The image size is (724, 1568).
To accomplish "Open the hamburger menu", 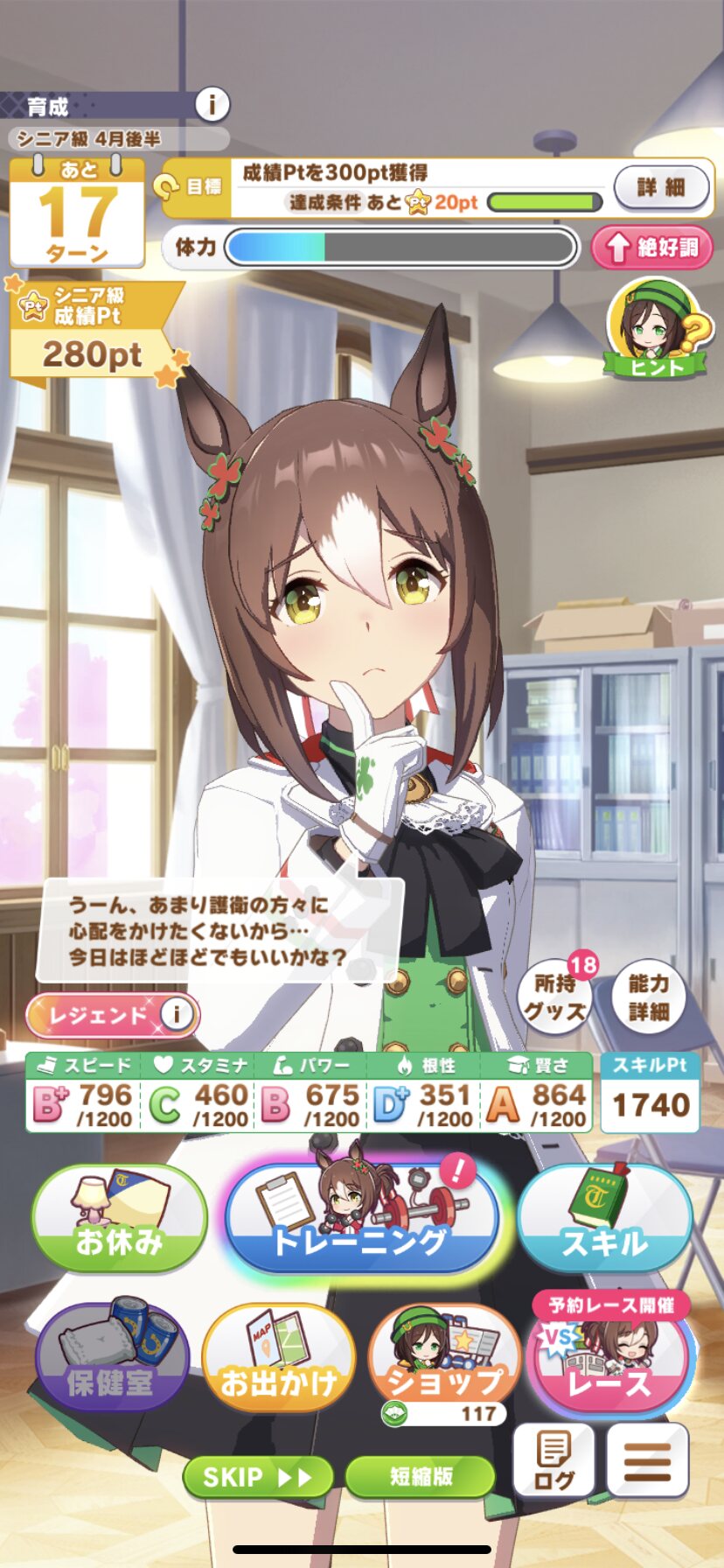I will point(648,1460).
